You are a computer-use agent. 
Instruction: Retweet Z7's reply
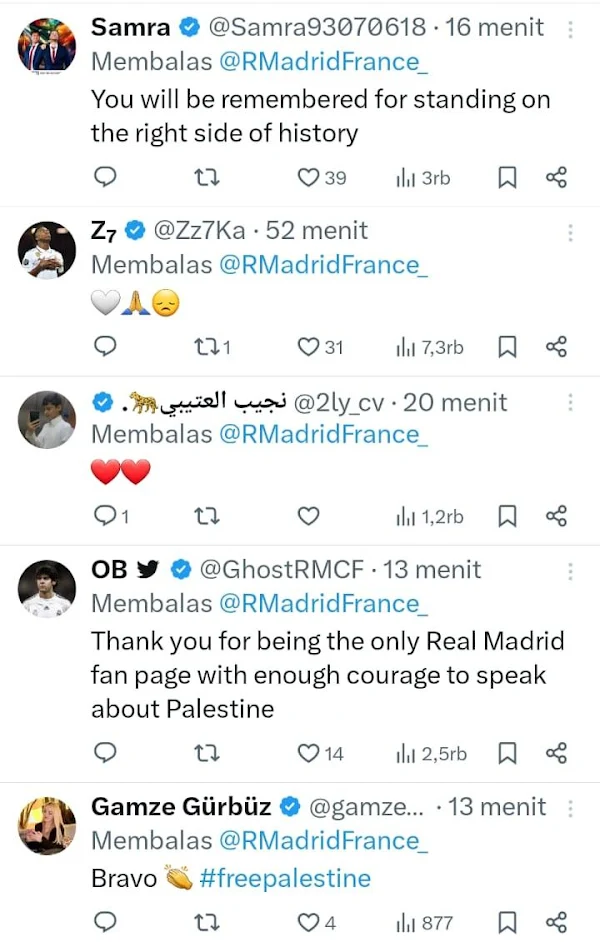pos(205,347)
